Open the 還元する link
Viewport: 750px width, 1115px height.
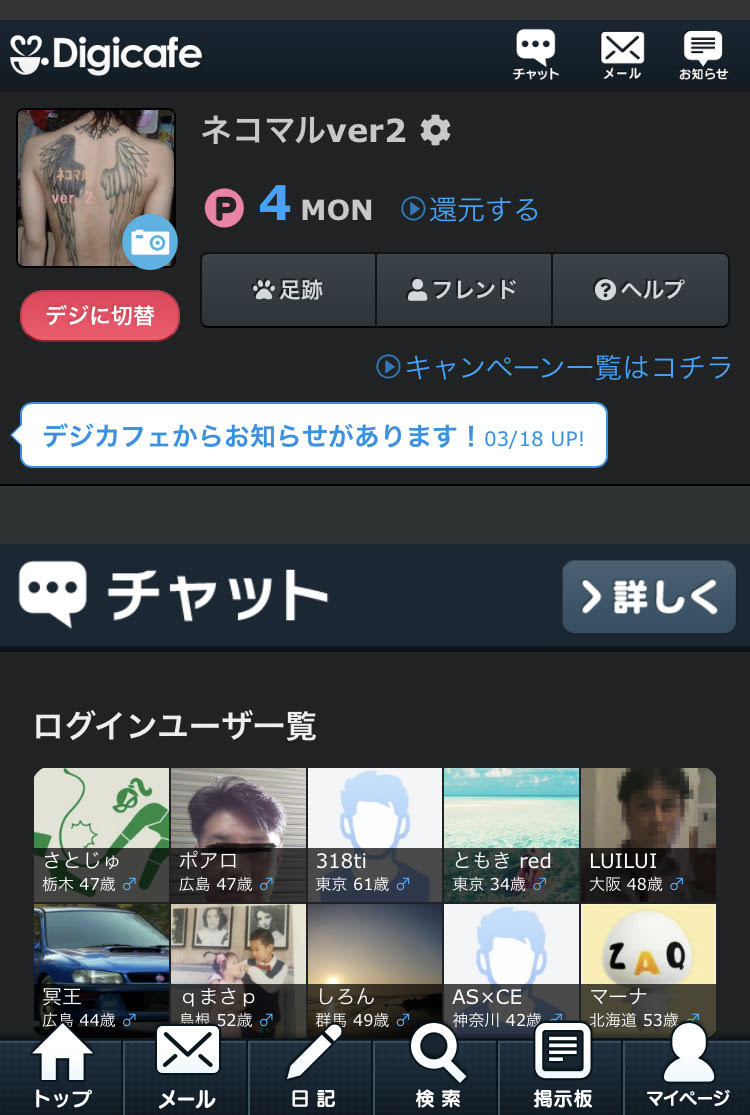[470, 209]
